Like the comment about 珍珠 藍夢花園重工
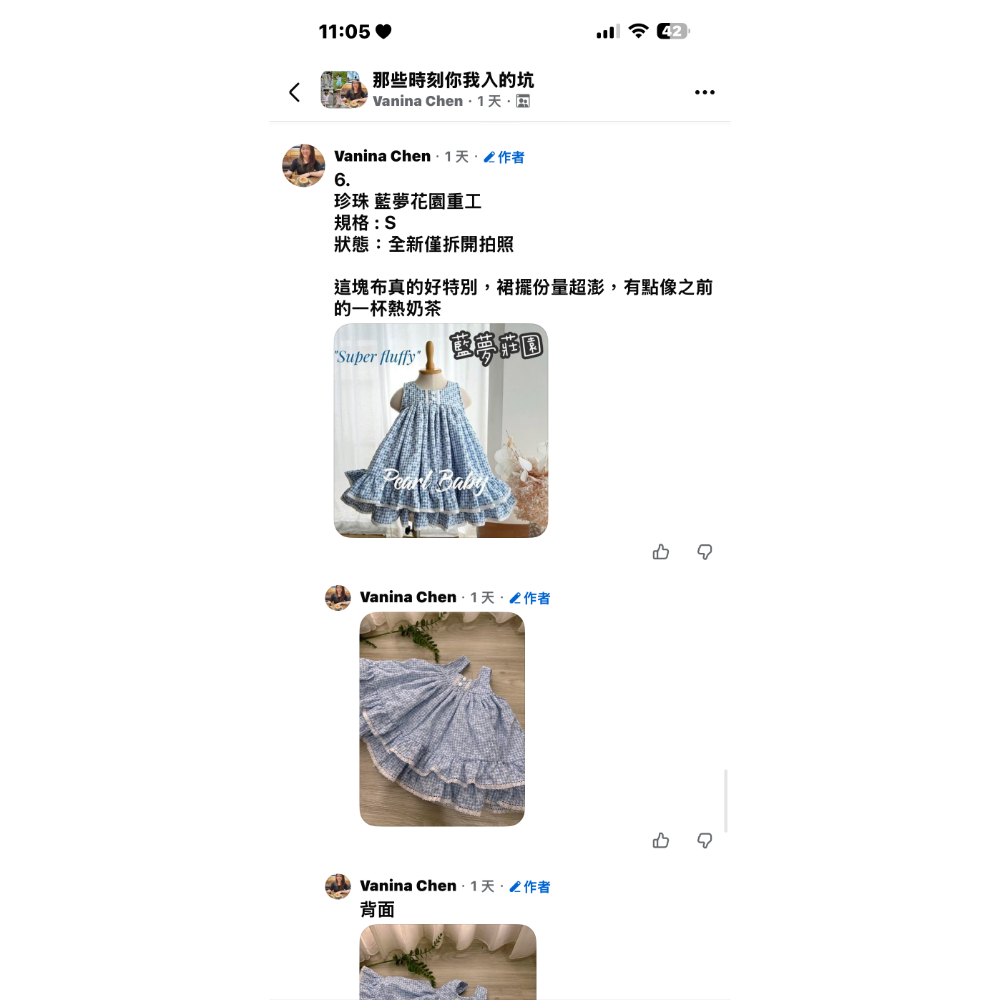 point(661,552)
